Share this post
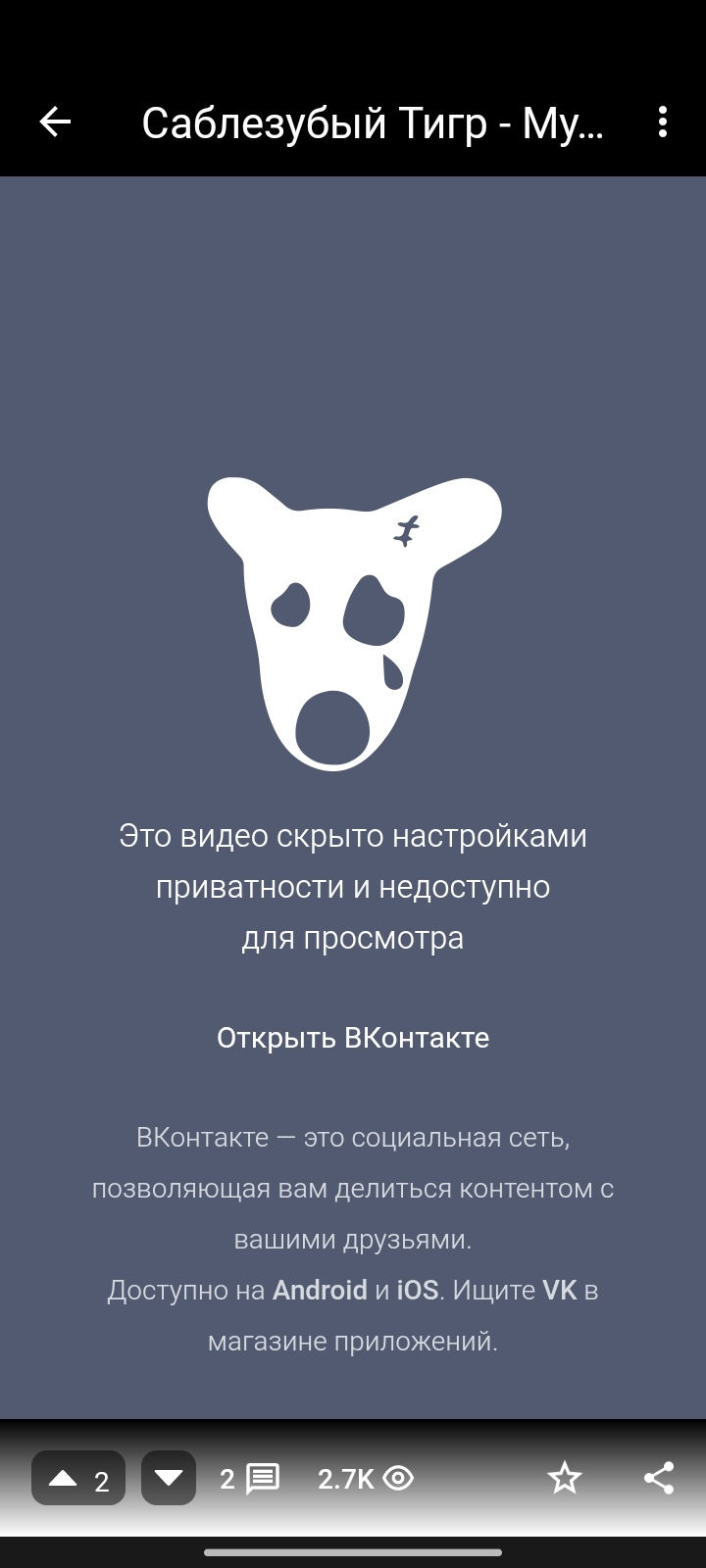706x1568 pixels. point(659,1478)
